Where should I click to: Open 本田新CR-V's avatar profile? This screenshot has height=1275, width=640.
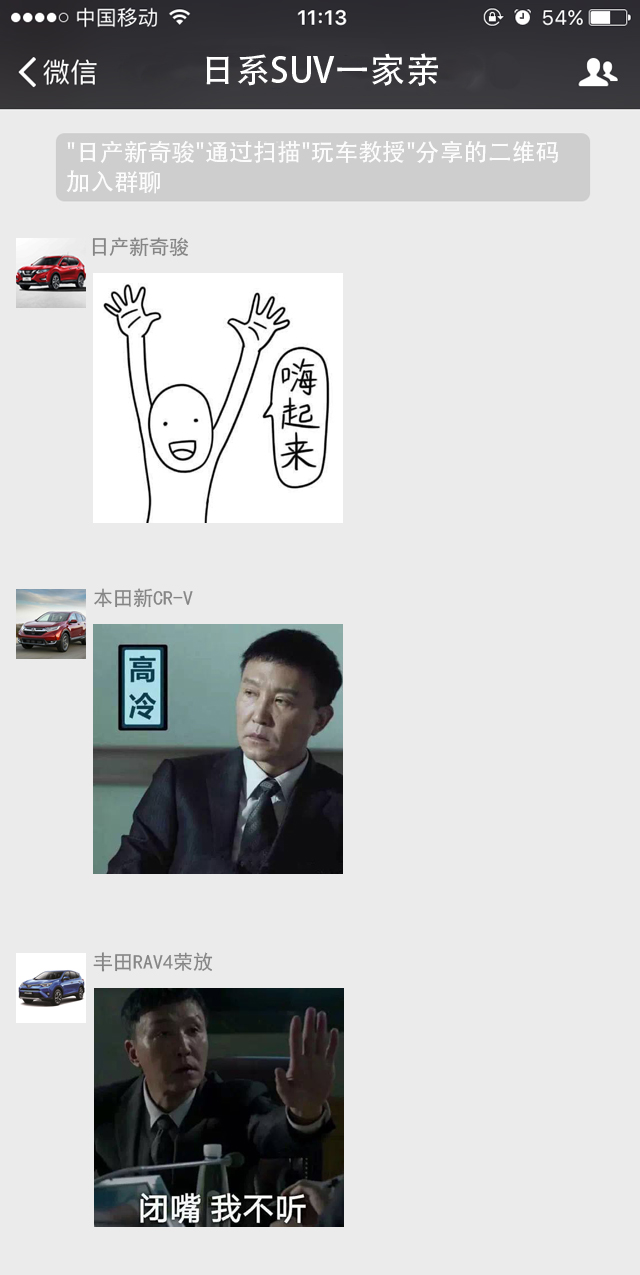51,624
